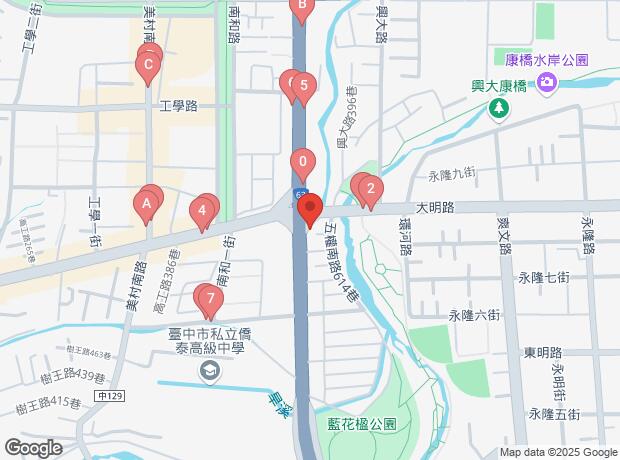Open the Google logo link
Viewport: 620px width, 460px height.
pos(33,448)
